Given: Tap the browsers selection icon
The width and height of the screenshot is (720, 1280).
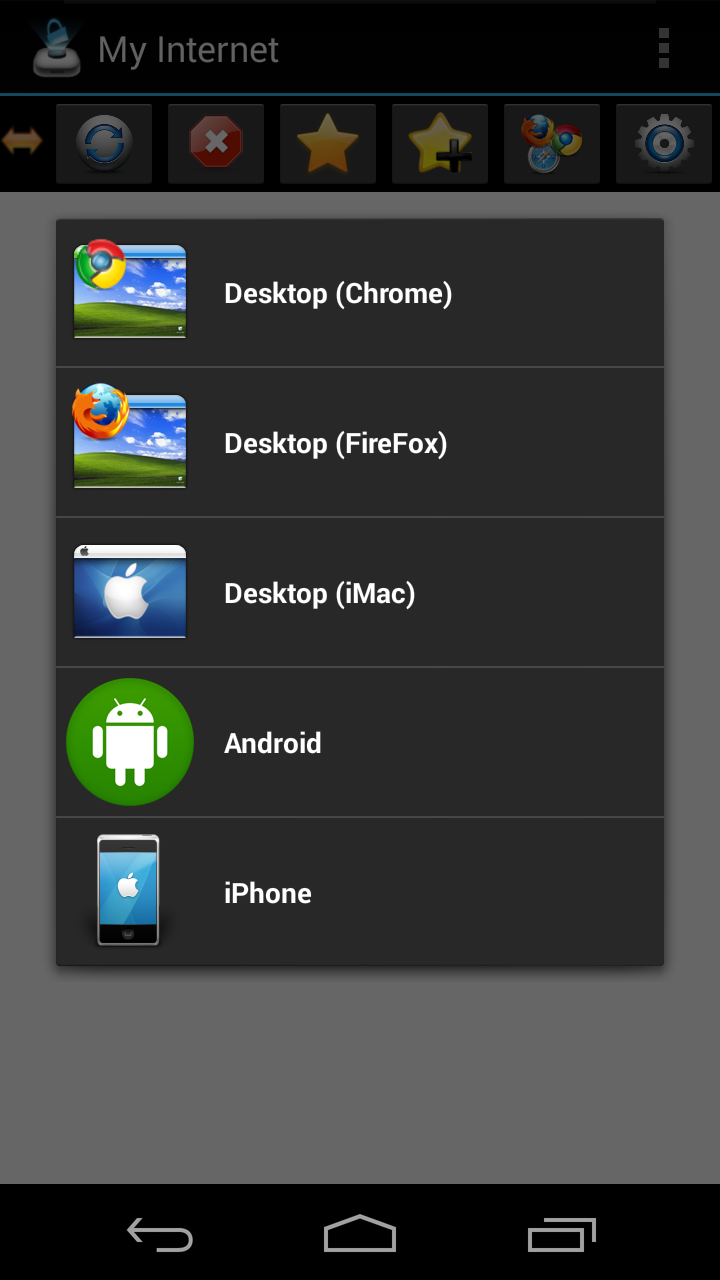Looking at the screenshot, I should [552, 144].
